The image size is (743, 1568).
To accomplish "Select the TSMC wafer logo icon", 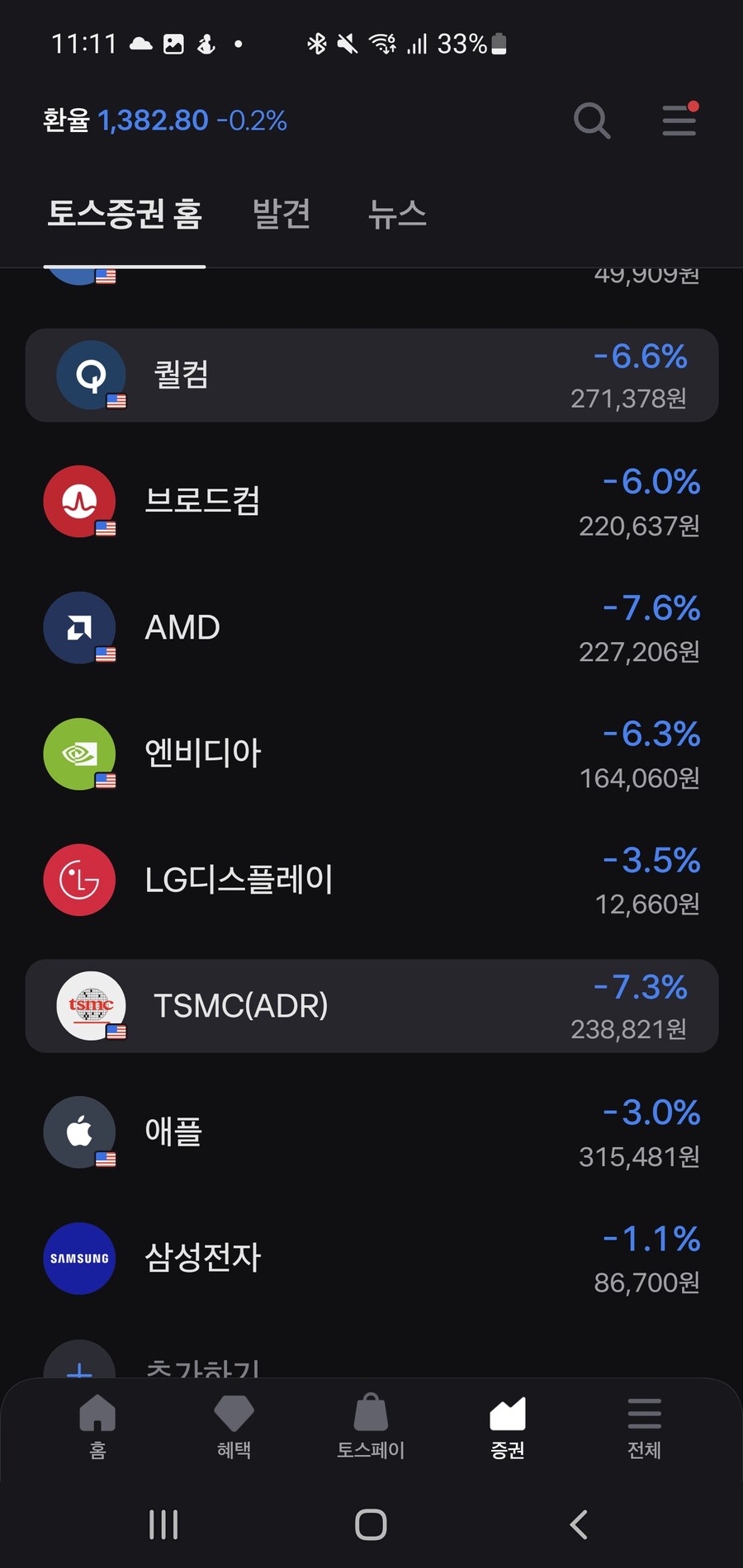I will [x=91, y=1006].
